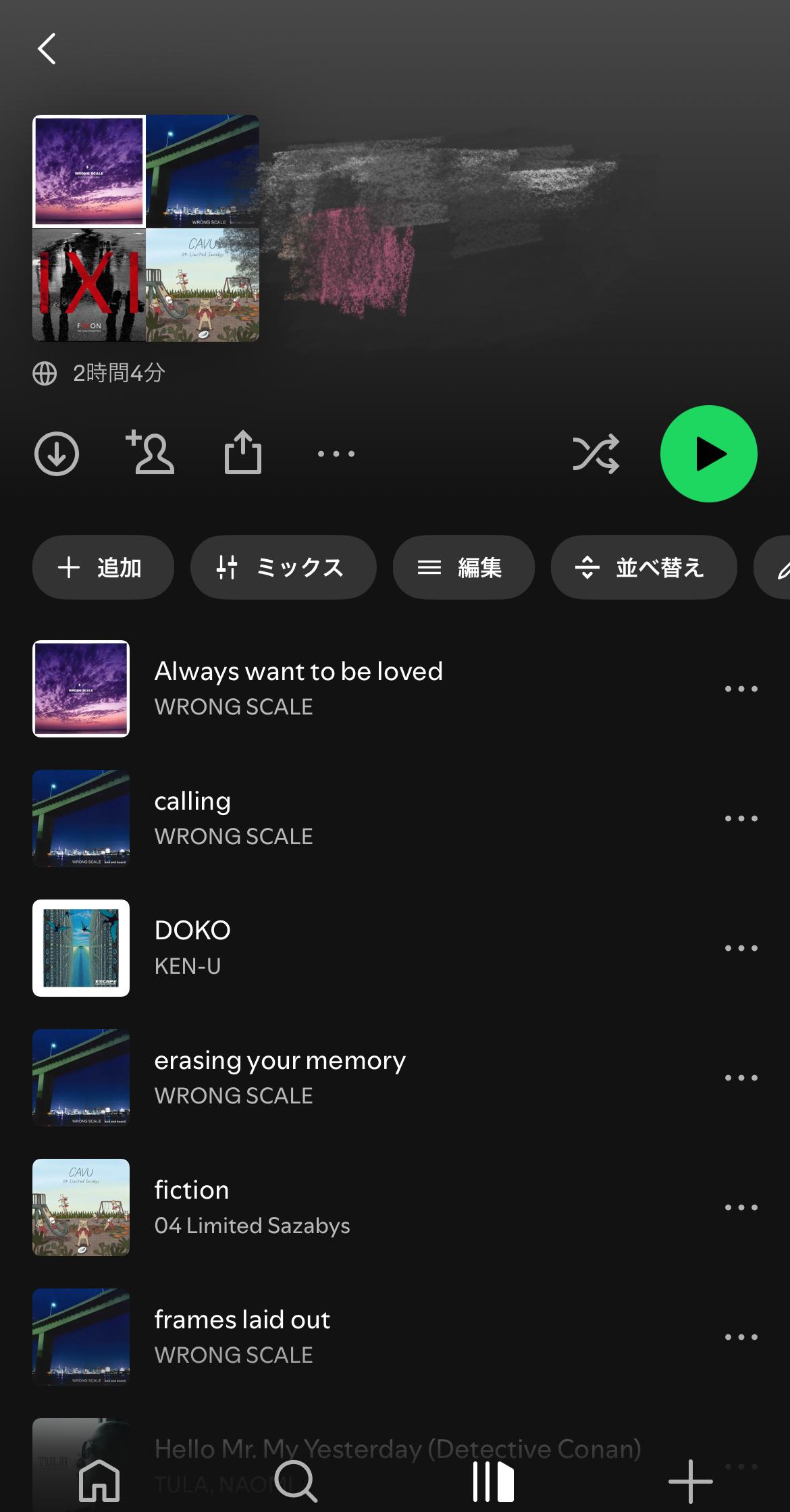Start playing the playlist
The height and width of the screenshot is (1512, 790).
coord(708,454)
